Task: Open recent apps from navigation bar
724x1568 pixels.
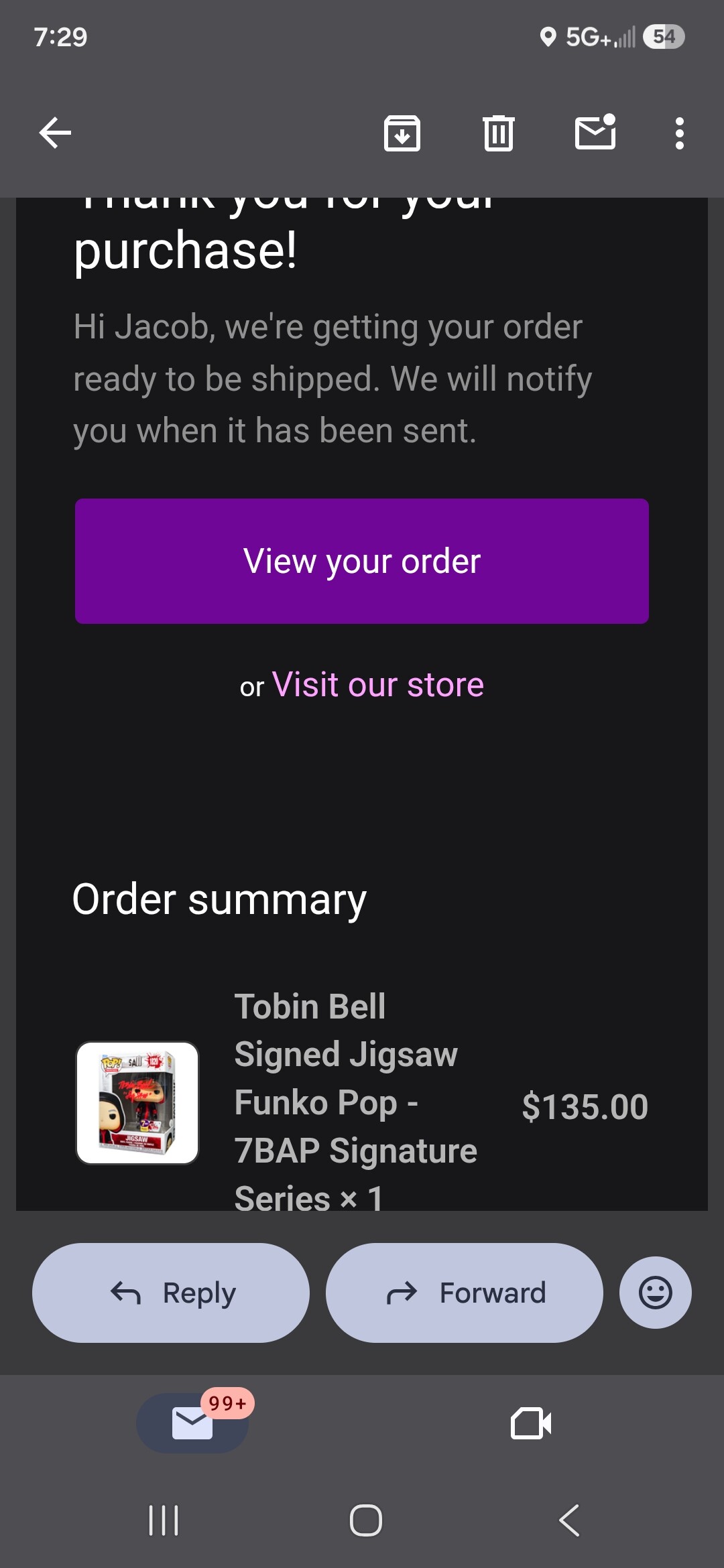Action: [x=164, y=1520]
